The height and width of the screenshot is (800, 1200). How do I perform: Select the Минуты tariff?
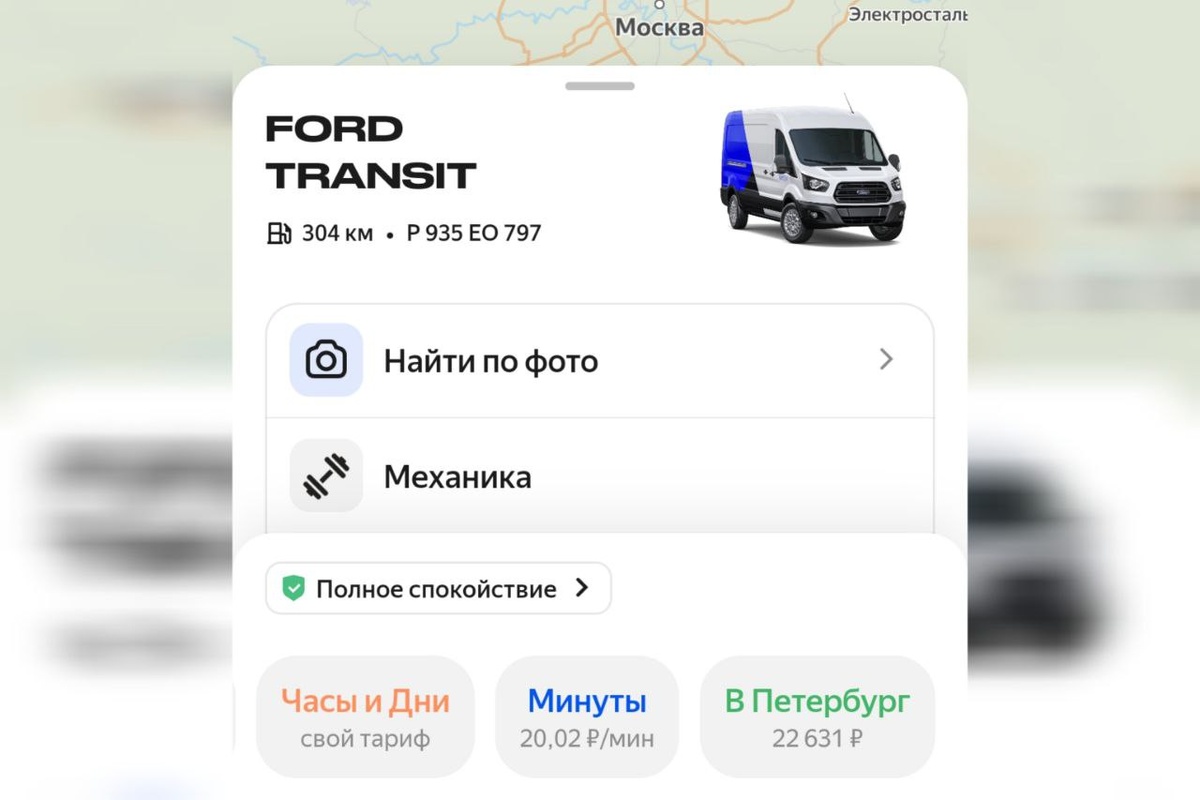coord(587,717)
